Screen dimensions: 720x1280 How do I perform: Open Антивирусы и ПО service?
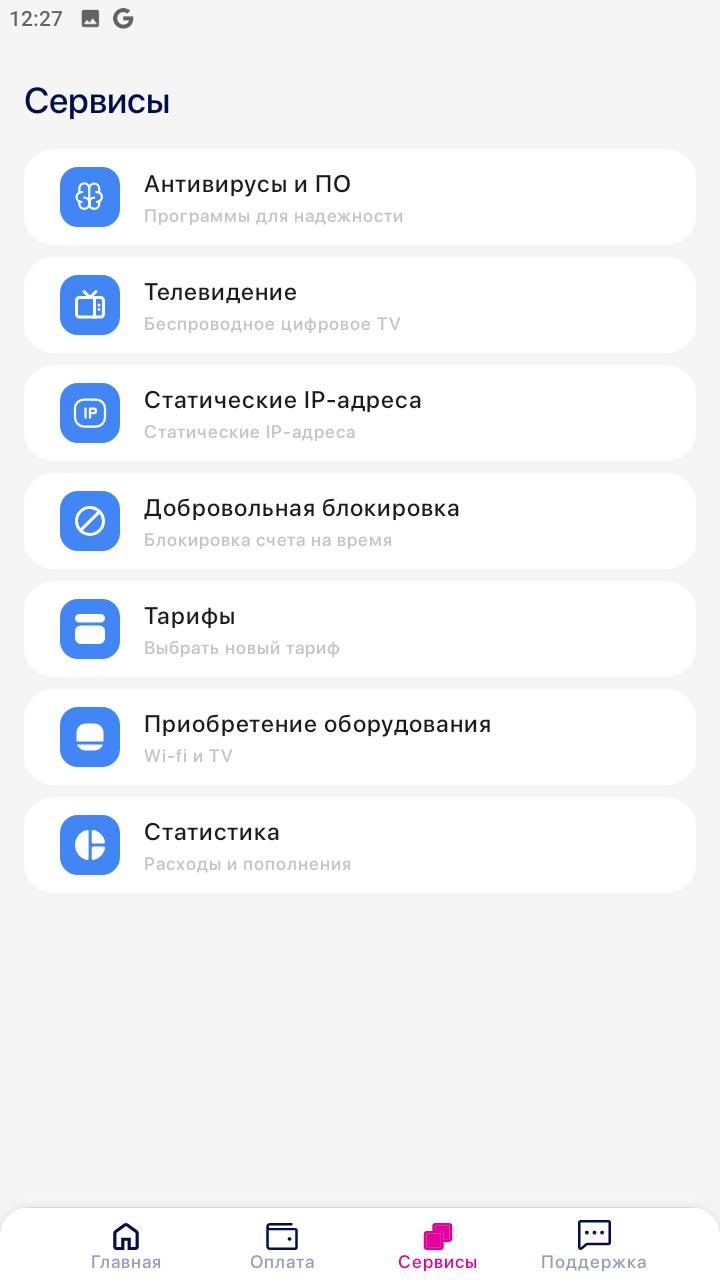pos(360,197)
